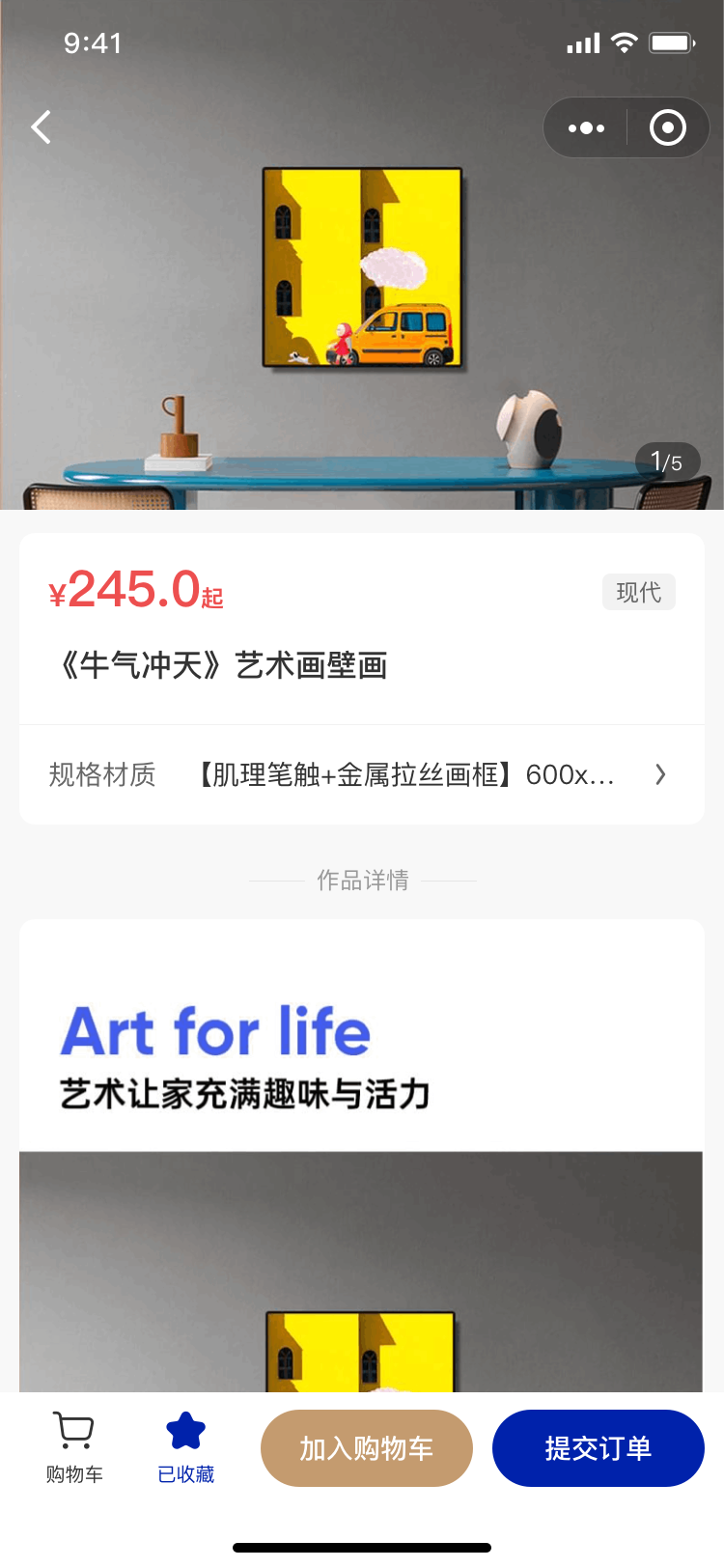Viewport: 724px width, 1568px height.
Task: Close the mini program with the circle icon
Action: (x=668, y=127)
